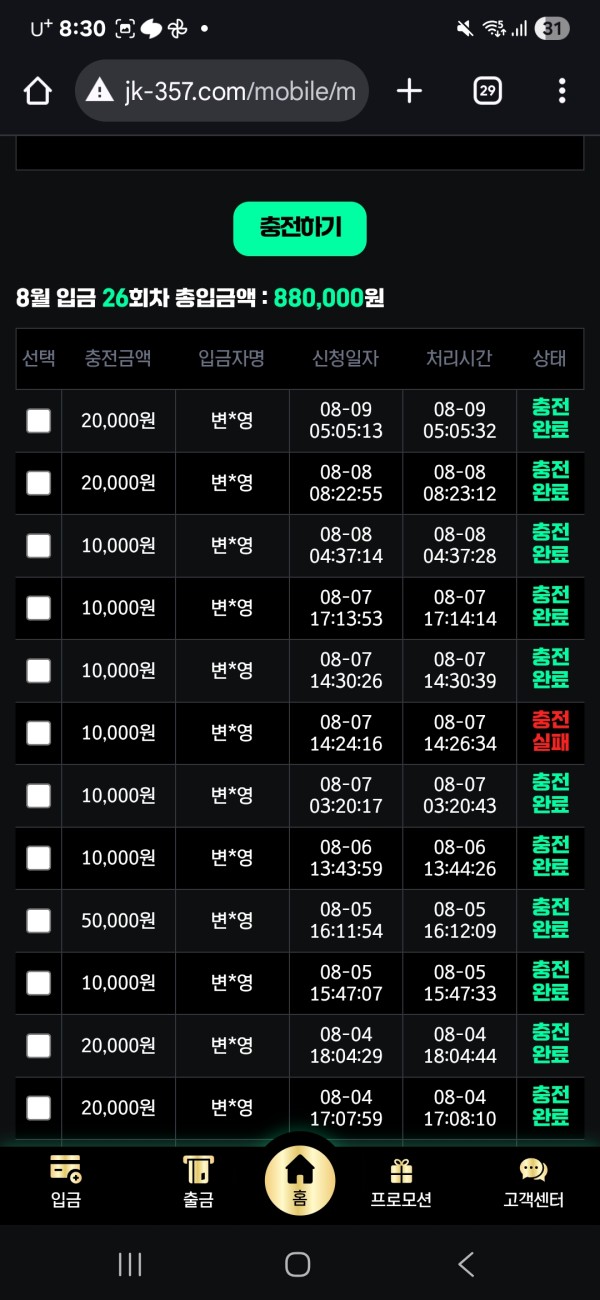The width and height of the screenshot is (600, 1300).
Task: Tap the green 충전하기 button
Action: pos(300,228)
